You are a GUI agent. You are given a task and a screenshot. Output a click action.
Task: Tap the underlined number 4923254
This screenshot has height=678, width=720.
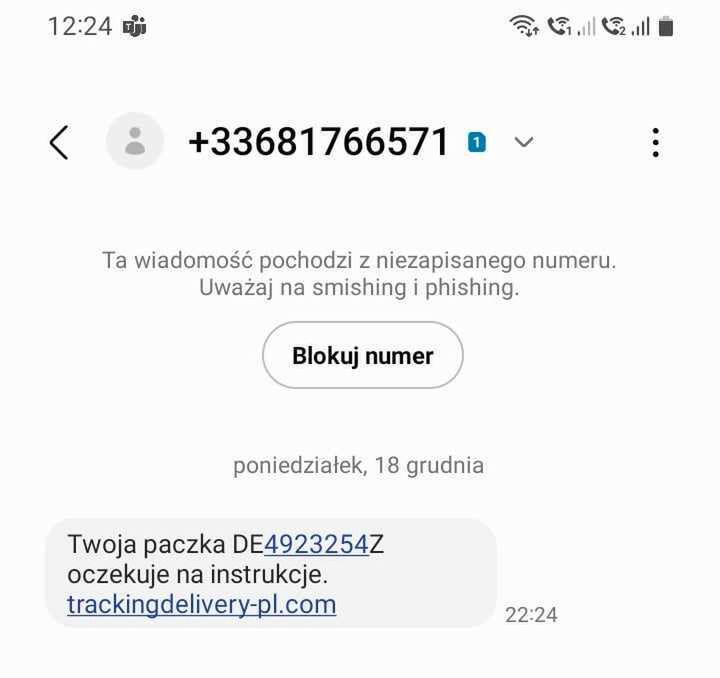coord(316,545)
